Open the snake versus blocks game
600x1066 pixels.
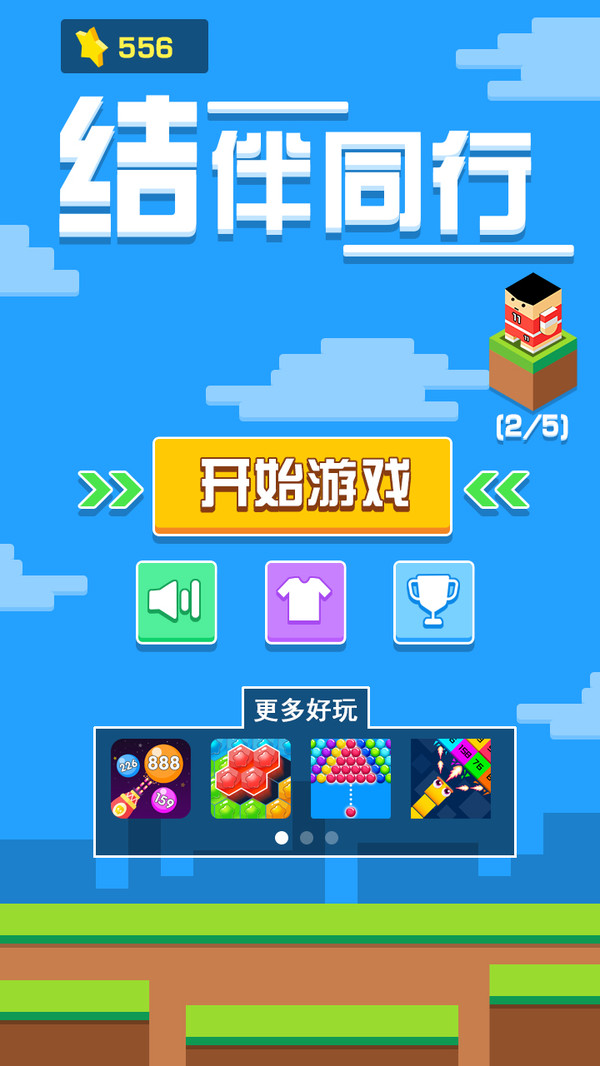pos(450,779)
